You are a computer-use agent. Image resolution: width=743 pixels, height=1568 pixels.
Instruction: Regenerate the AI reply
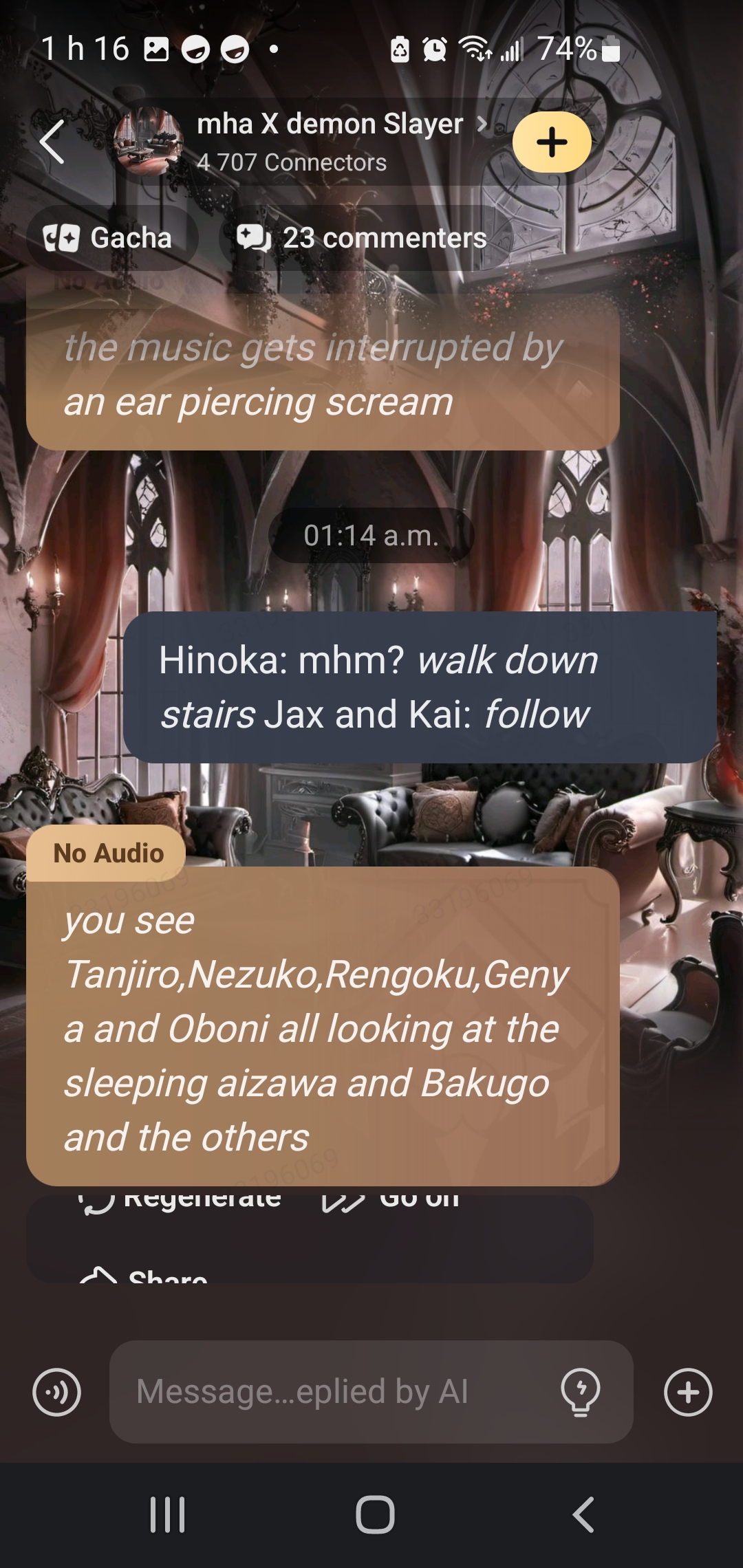[182, 1200]
